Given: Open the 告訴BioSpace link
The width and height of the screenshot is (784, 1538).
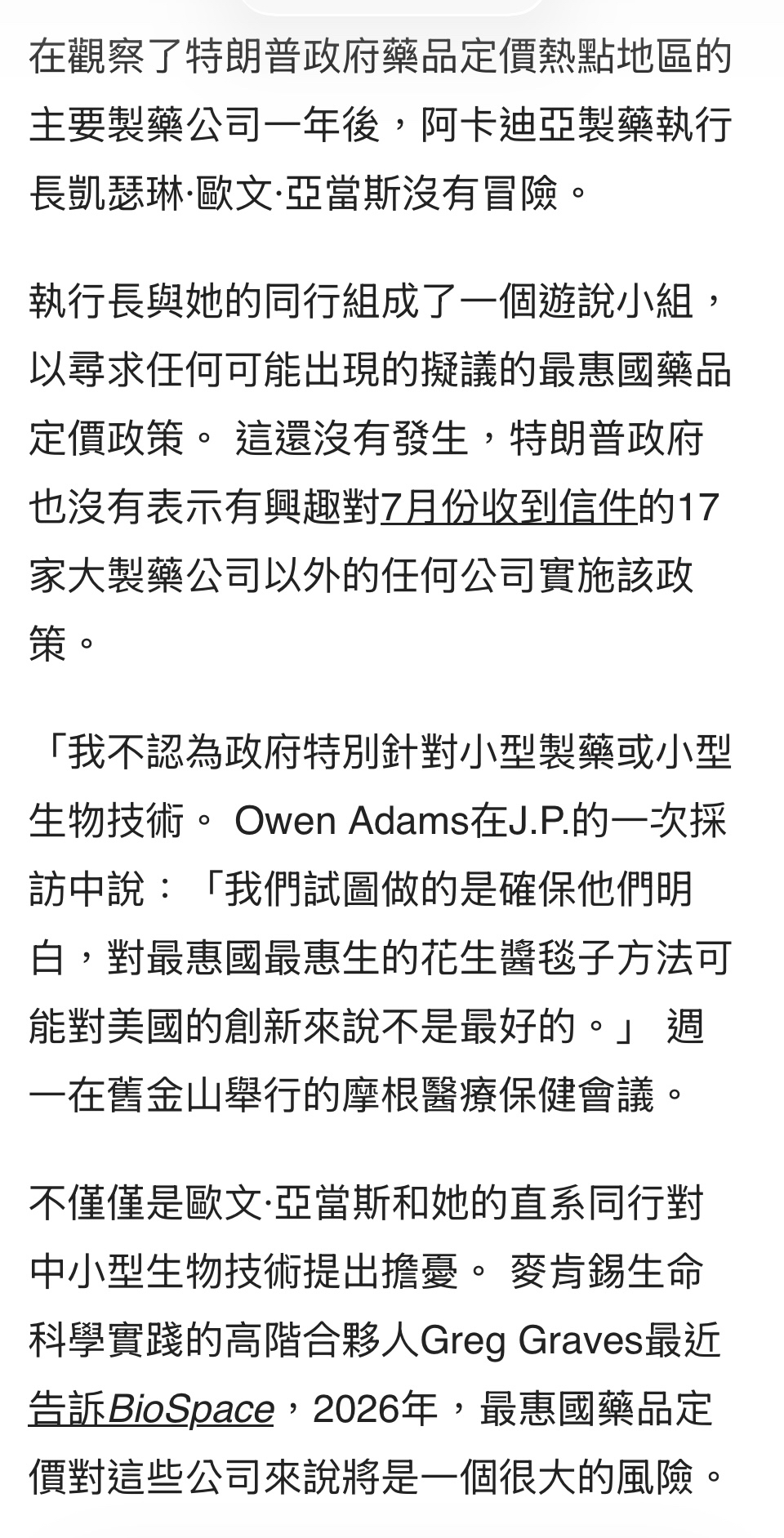Looking at the screenshot, I should (x=151, y=1409).
